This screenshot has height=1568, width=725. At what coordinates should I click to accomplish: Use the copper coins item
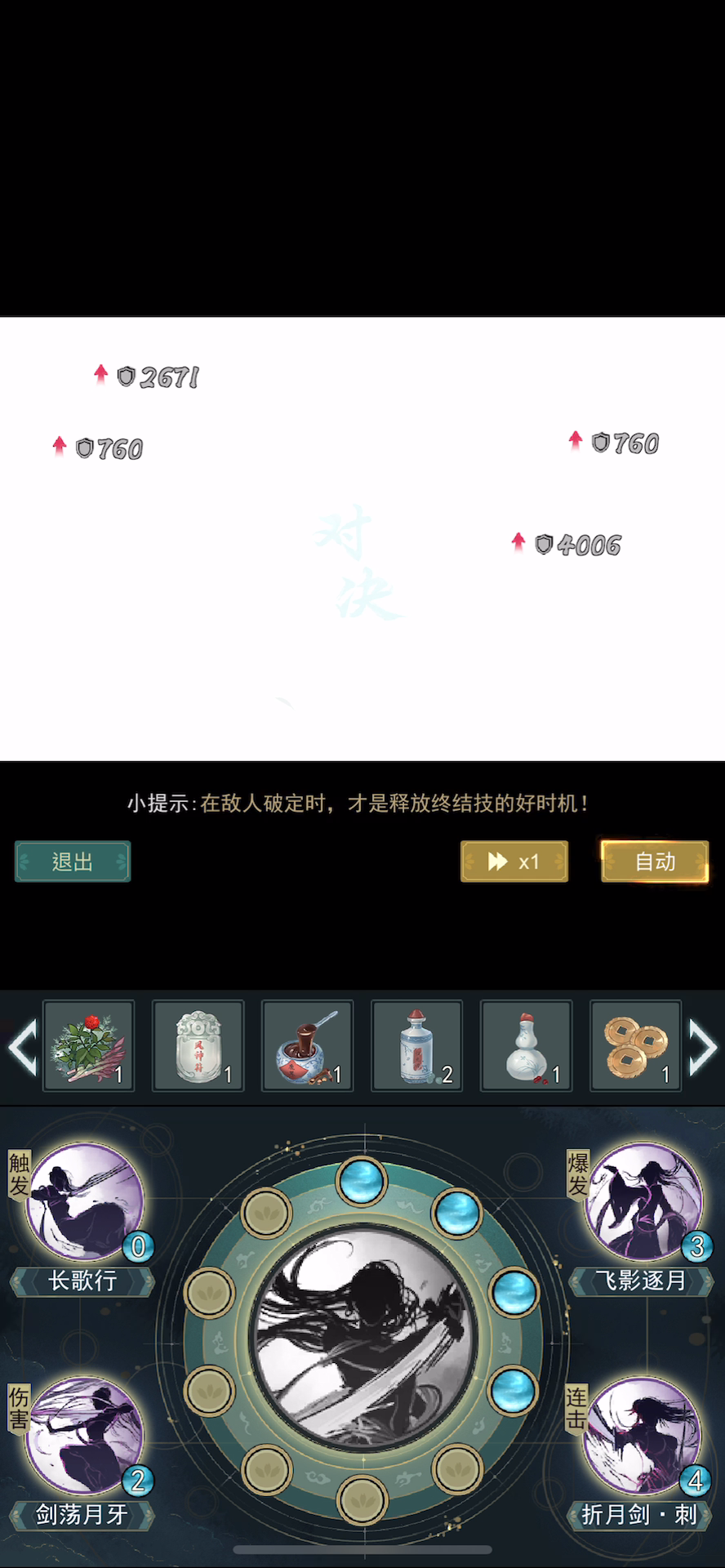pyautogui.click(x=636, y=1046)
